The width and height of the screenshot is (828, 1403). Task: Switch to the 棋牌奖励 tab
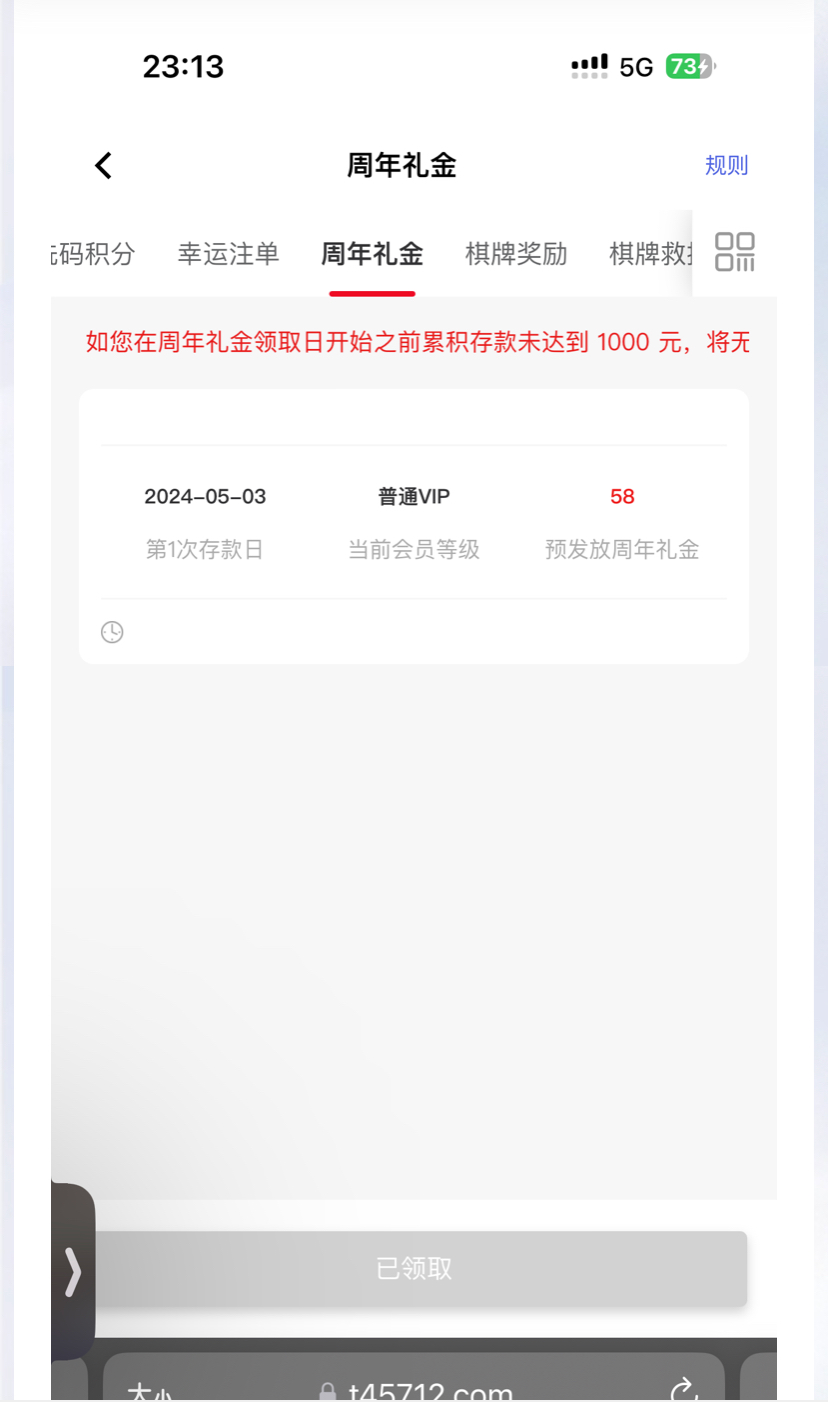(516, 254)
